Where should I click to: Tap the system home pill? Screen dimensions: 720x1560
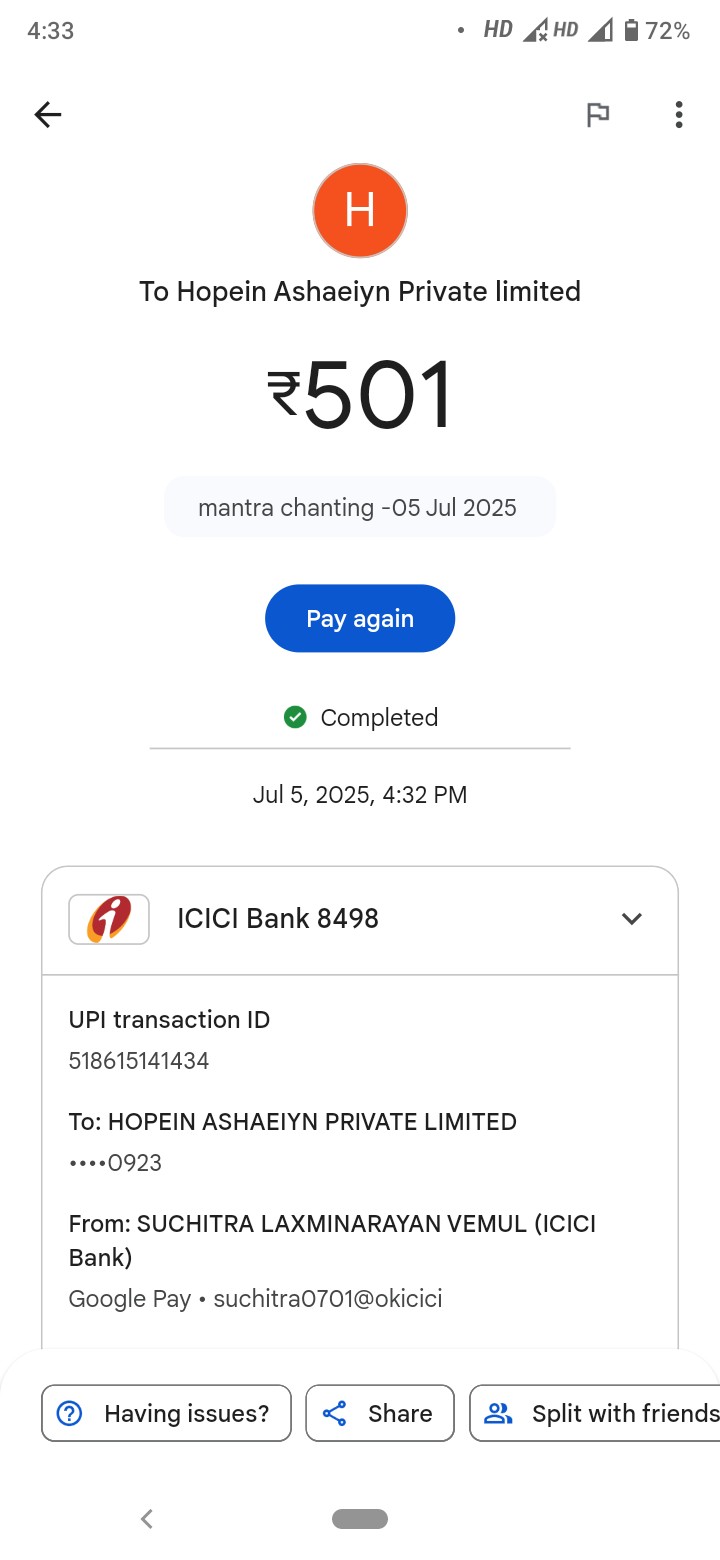click(360, 1519)
